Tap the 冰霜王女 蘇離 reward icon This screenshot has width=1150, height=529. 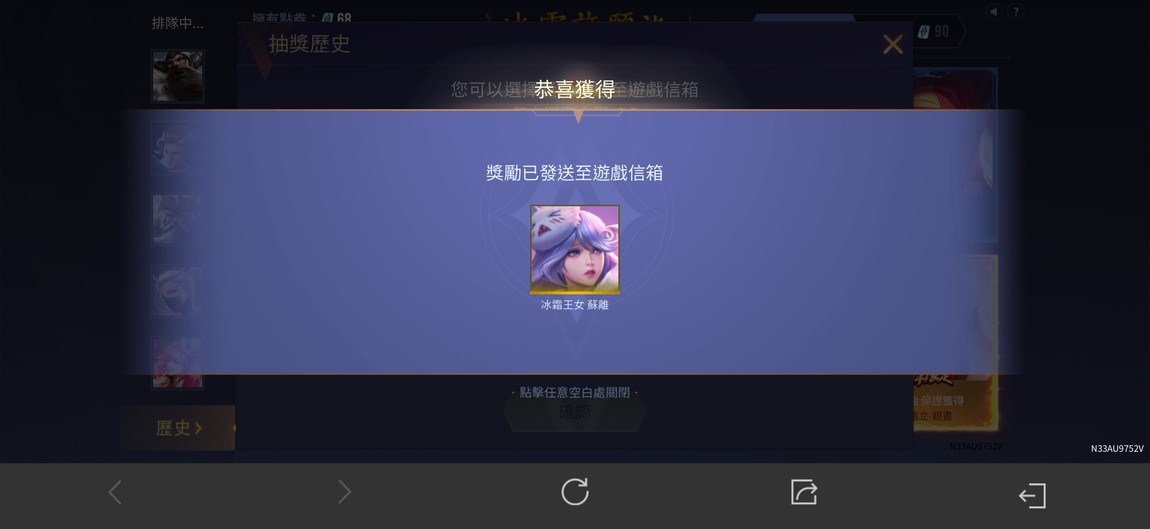pos(575,249)
